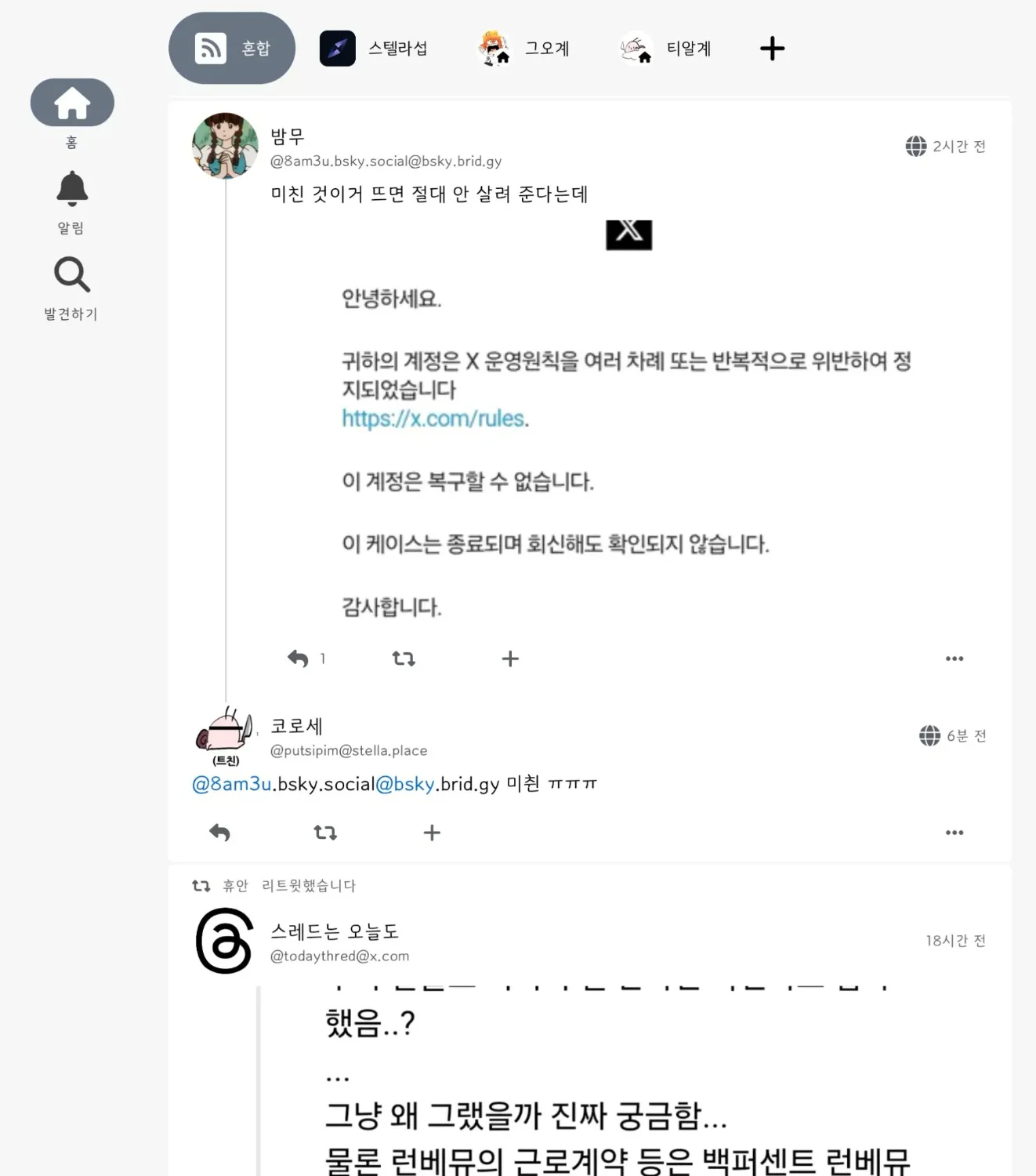Open the X suspension notice image

627,423
